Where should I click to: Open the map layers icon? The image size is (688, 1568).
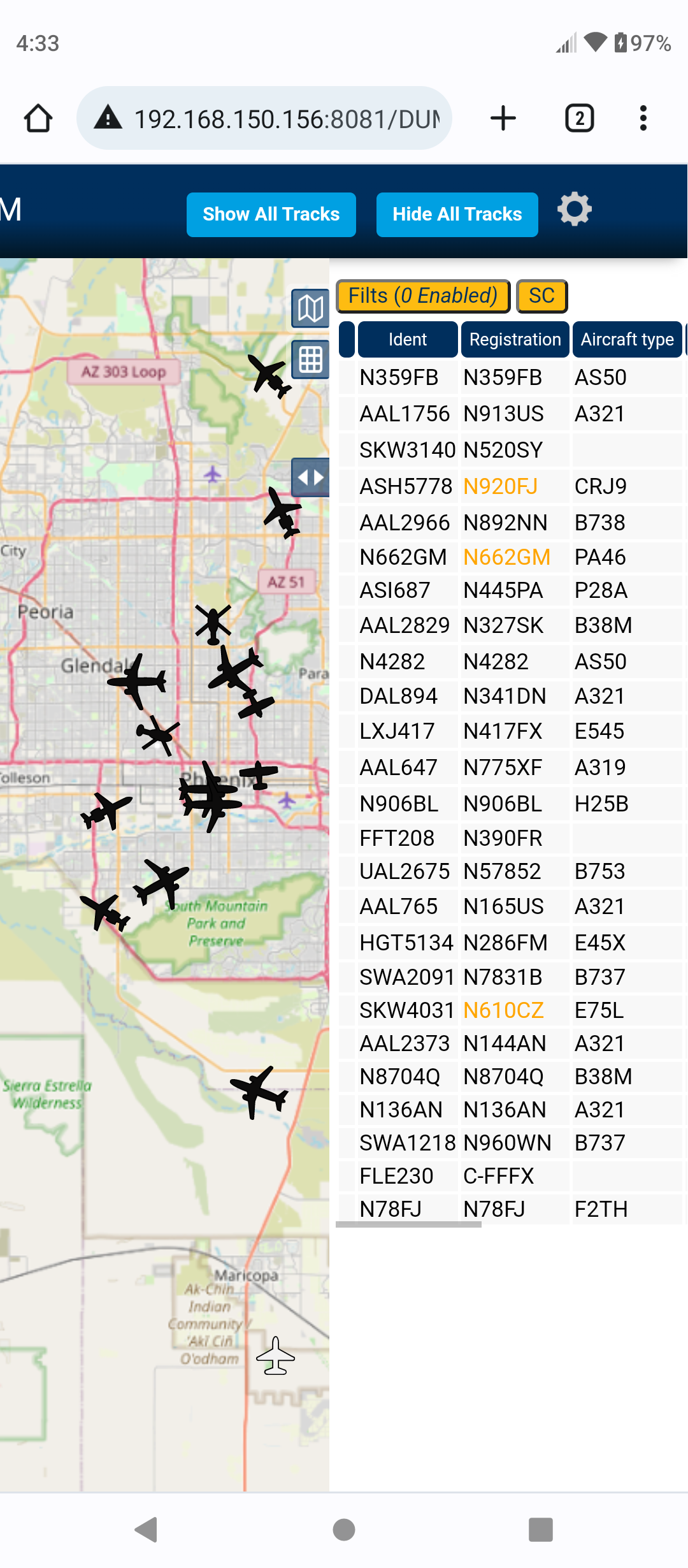[310, 309]
